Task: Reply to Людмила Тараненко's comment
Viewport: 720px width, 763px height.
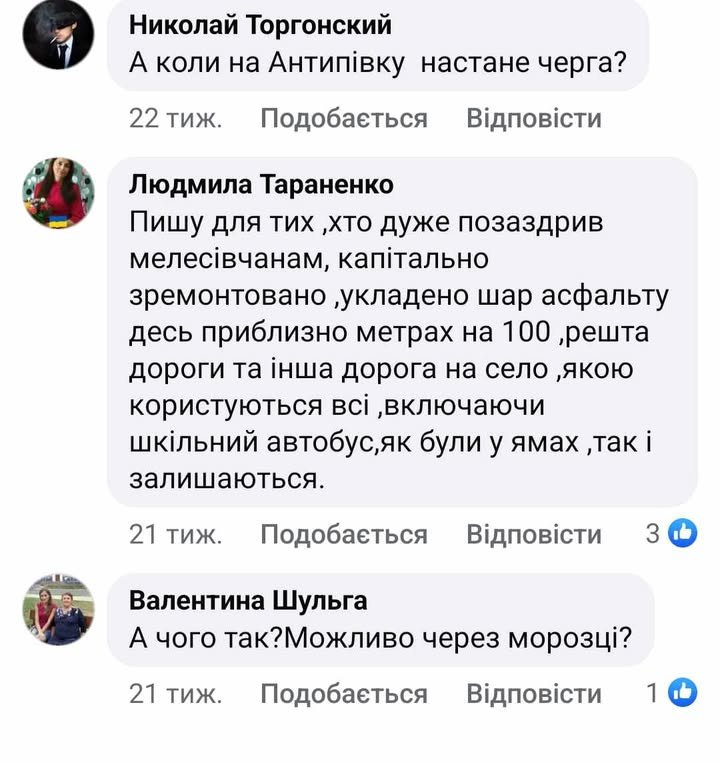Action: [533, 535]
